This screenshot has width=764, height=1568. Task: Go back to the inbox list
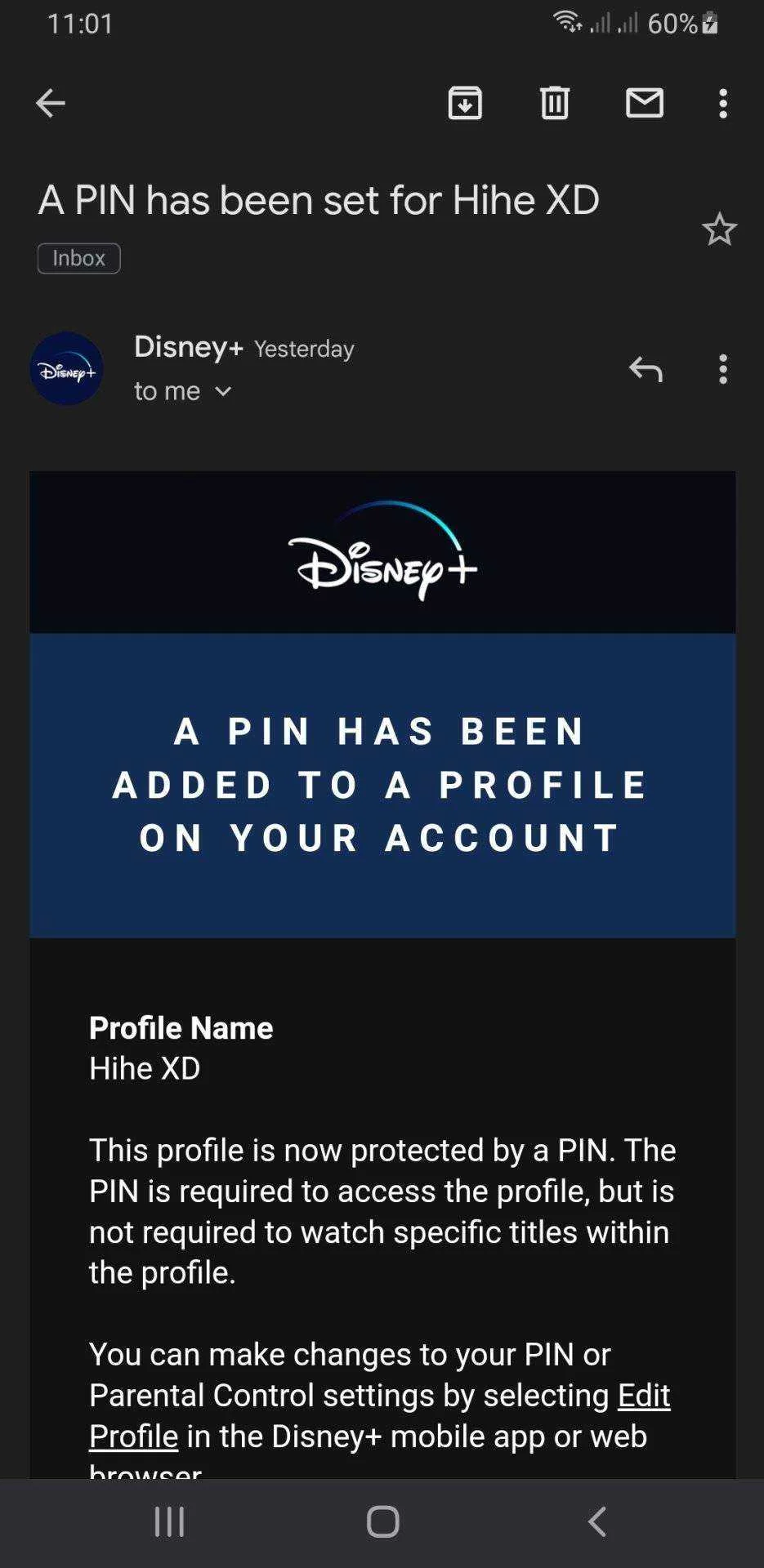click(51, 103)
